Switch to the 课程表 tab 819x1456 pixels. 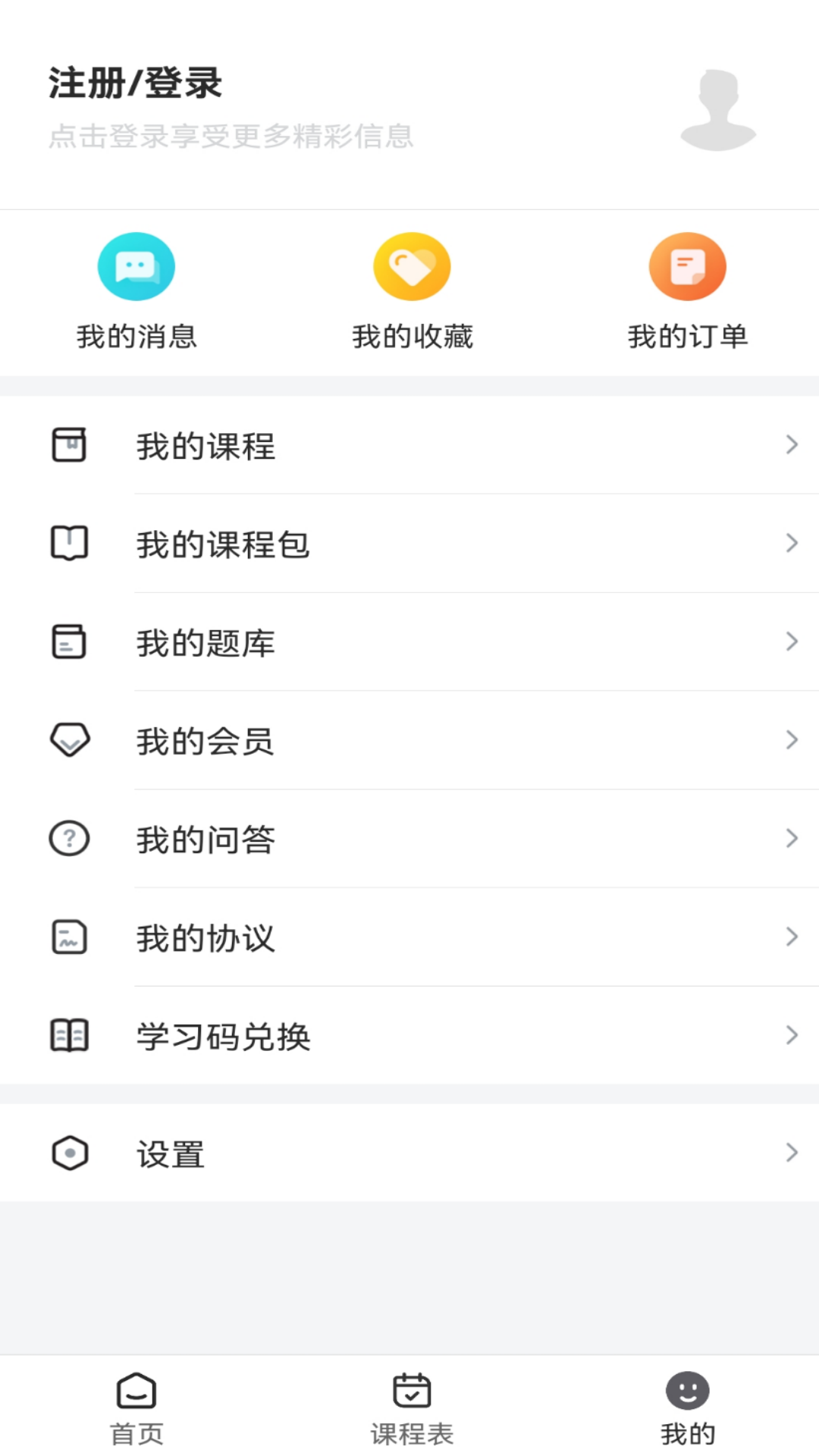tap(409, 1407)
